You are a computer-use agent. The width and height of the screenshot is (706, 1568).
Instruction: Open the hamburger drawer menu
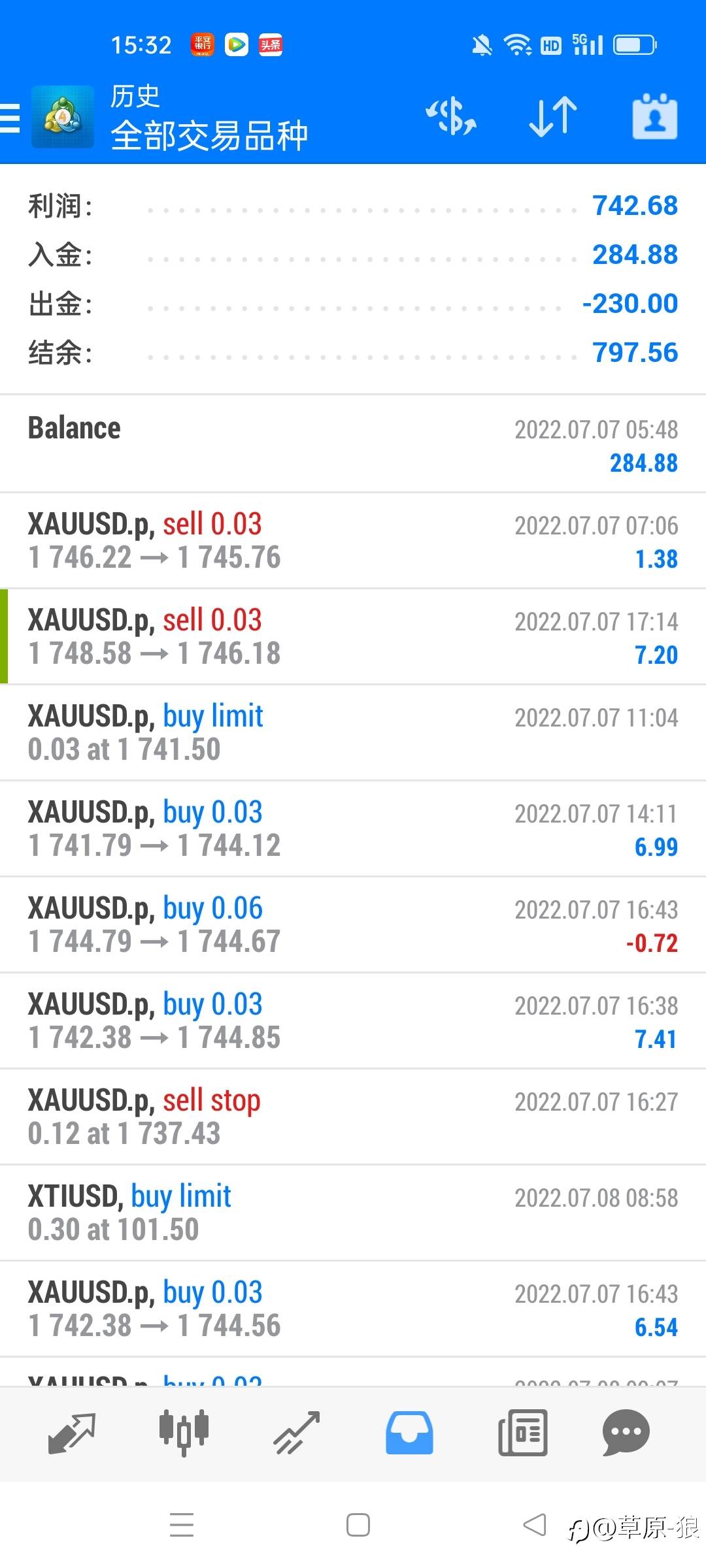pos(10,118)
